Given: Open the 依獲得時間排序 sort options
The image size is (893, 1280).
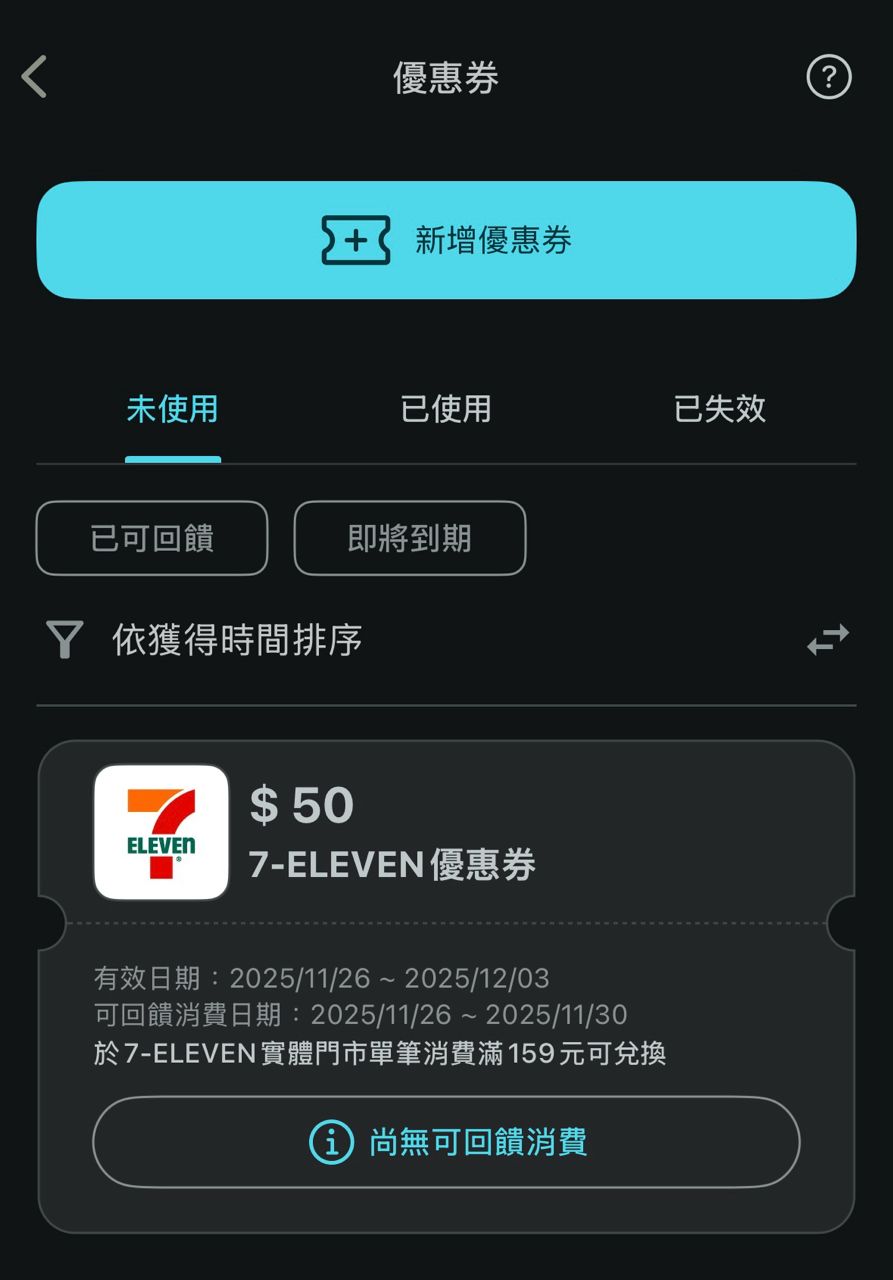Looking at the screenshot, I should [236, 640].
